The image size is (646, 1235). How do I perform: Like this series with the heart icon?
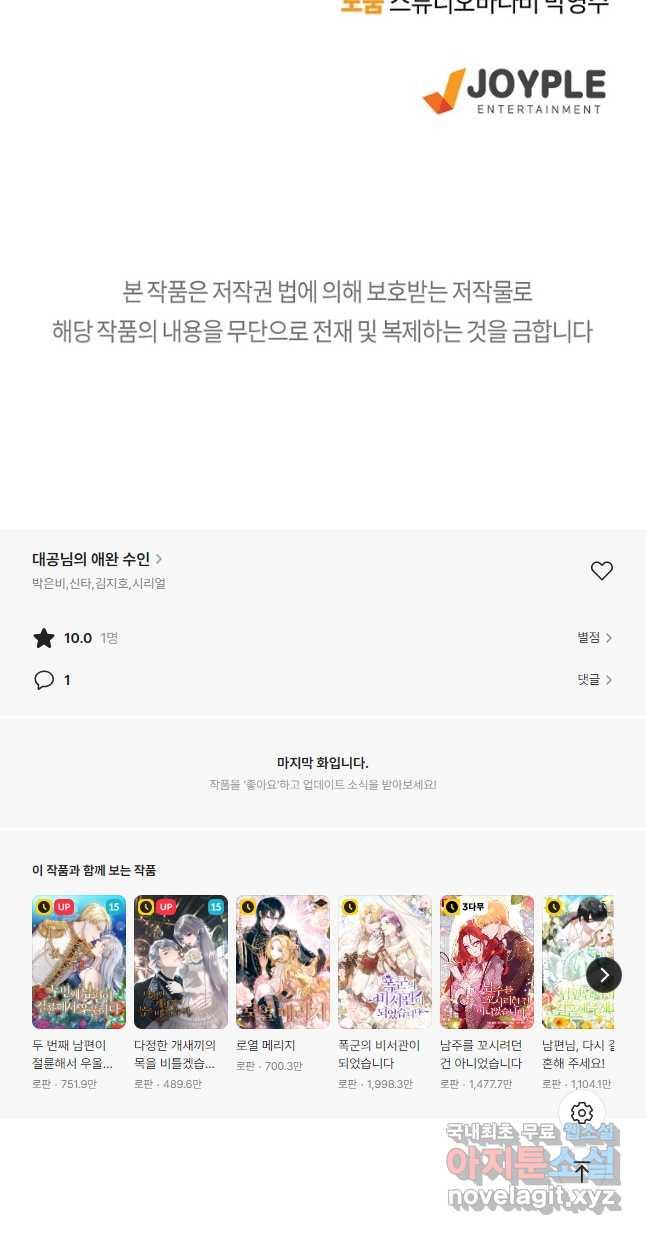(601, 571)
